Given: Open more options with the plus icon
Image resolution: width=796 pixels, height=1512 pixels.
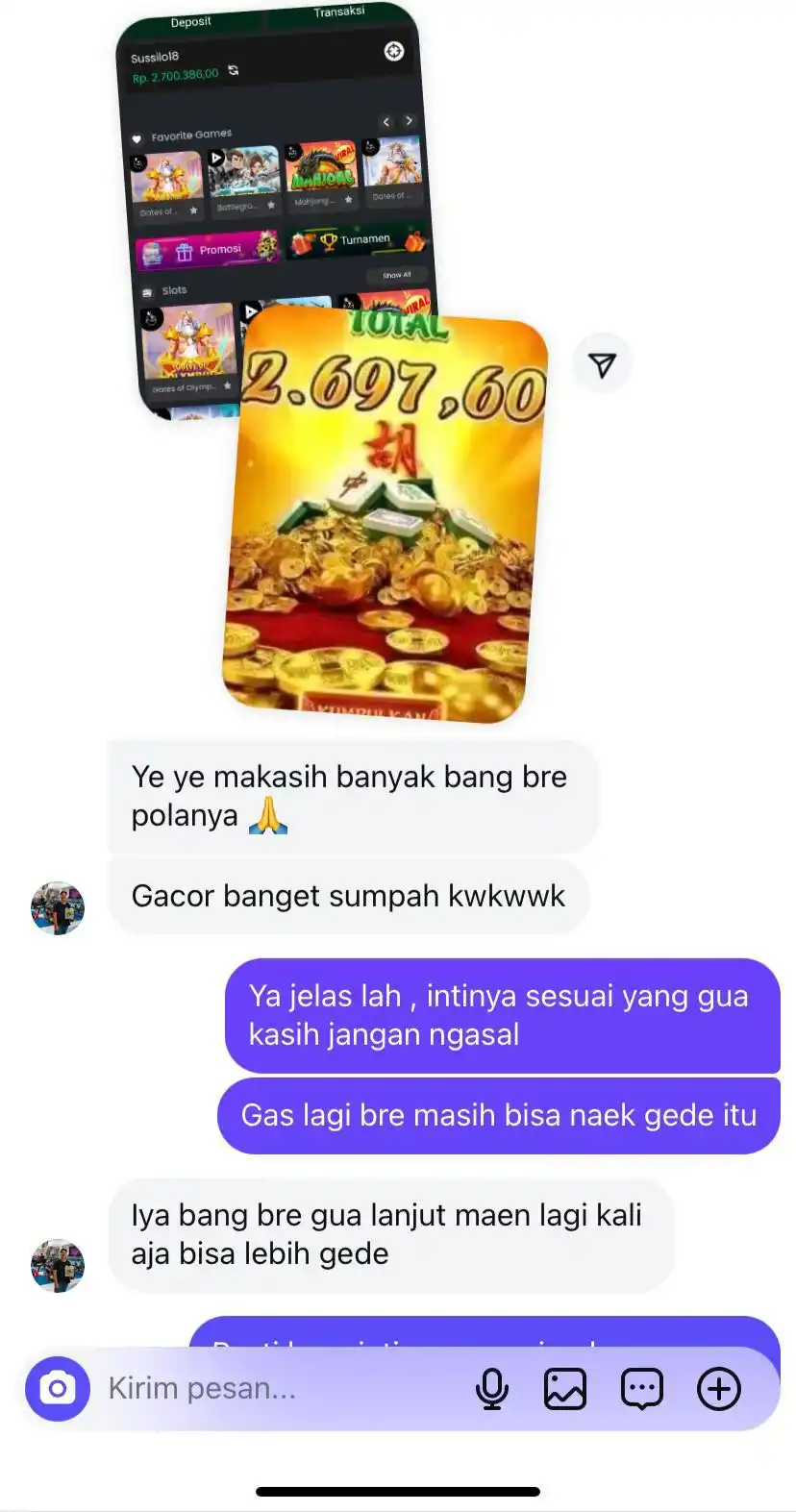Looking at the screenshot, I should tap(719, 1389).
